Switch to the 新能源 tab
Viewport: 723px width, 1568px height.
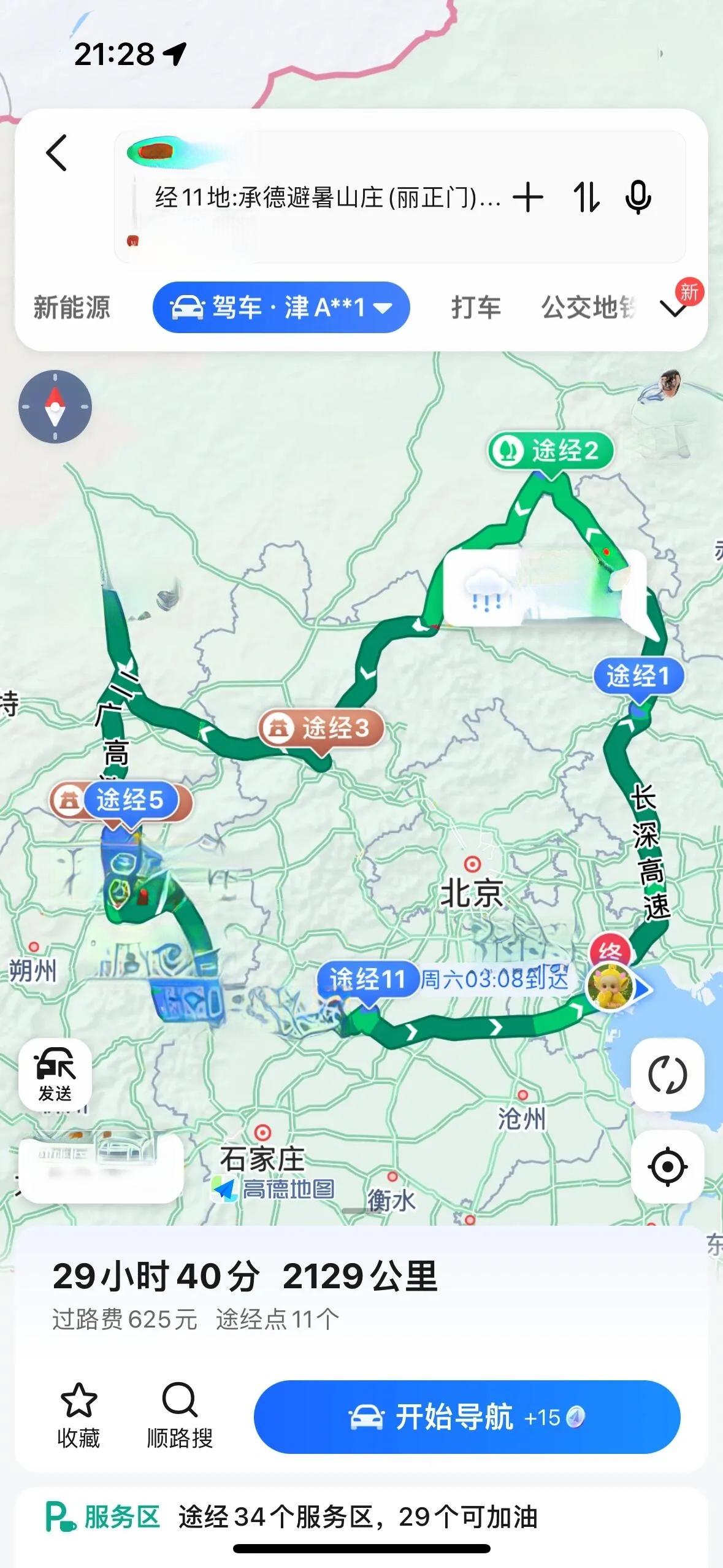(x=72, y=307)
